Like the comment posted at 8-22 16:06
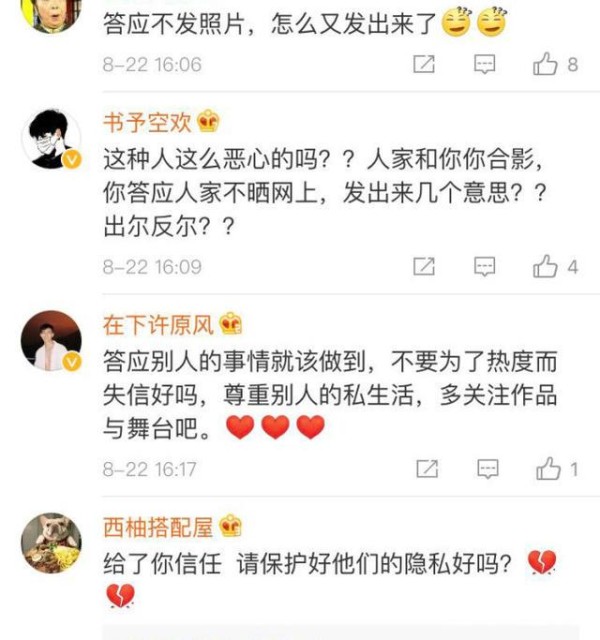The image size is (600, 640). pos(546,65)
